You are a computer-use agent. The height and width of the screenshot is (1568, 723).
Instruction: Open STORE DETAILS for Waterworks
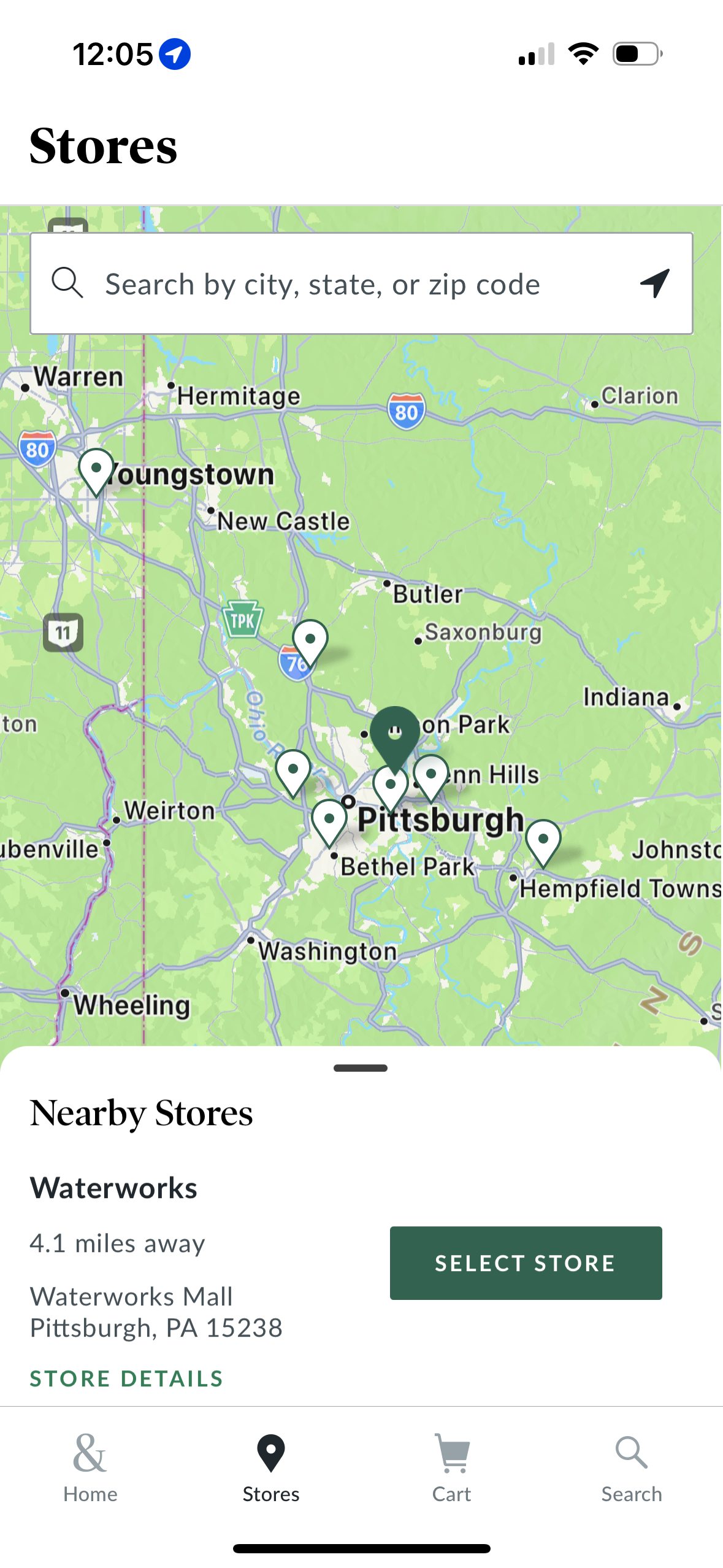126,1378
